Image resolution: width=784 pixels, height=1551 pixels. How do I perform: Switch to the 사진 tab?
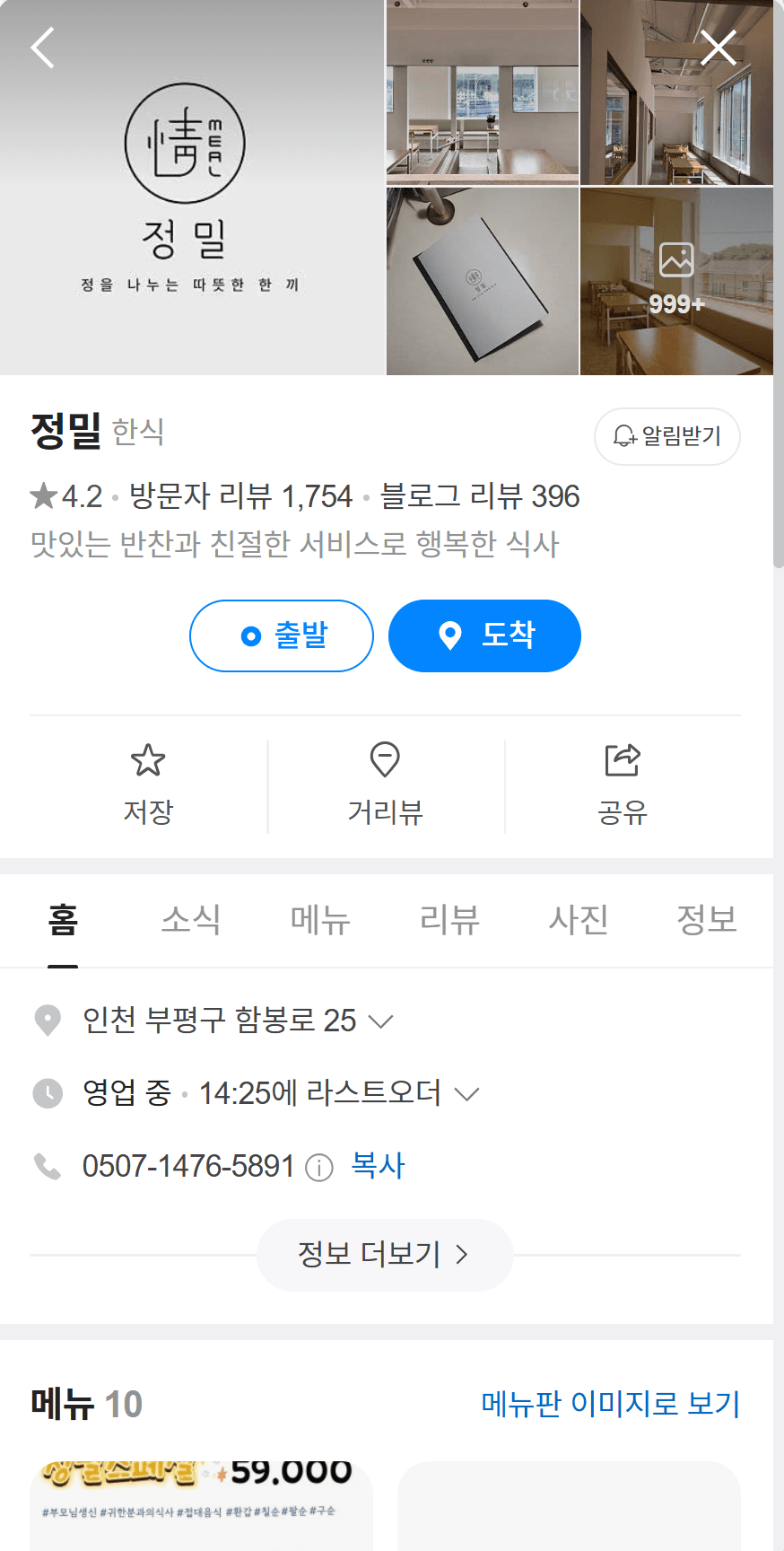click(x=579, y=920)
